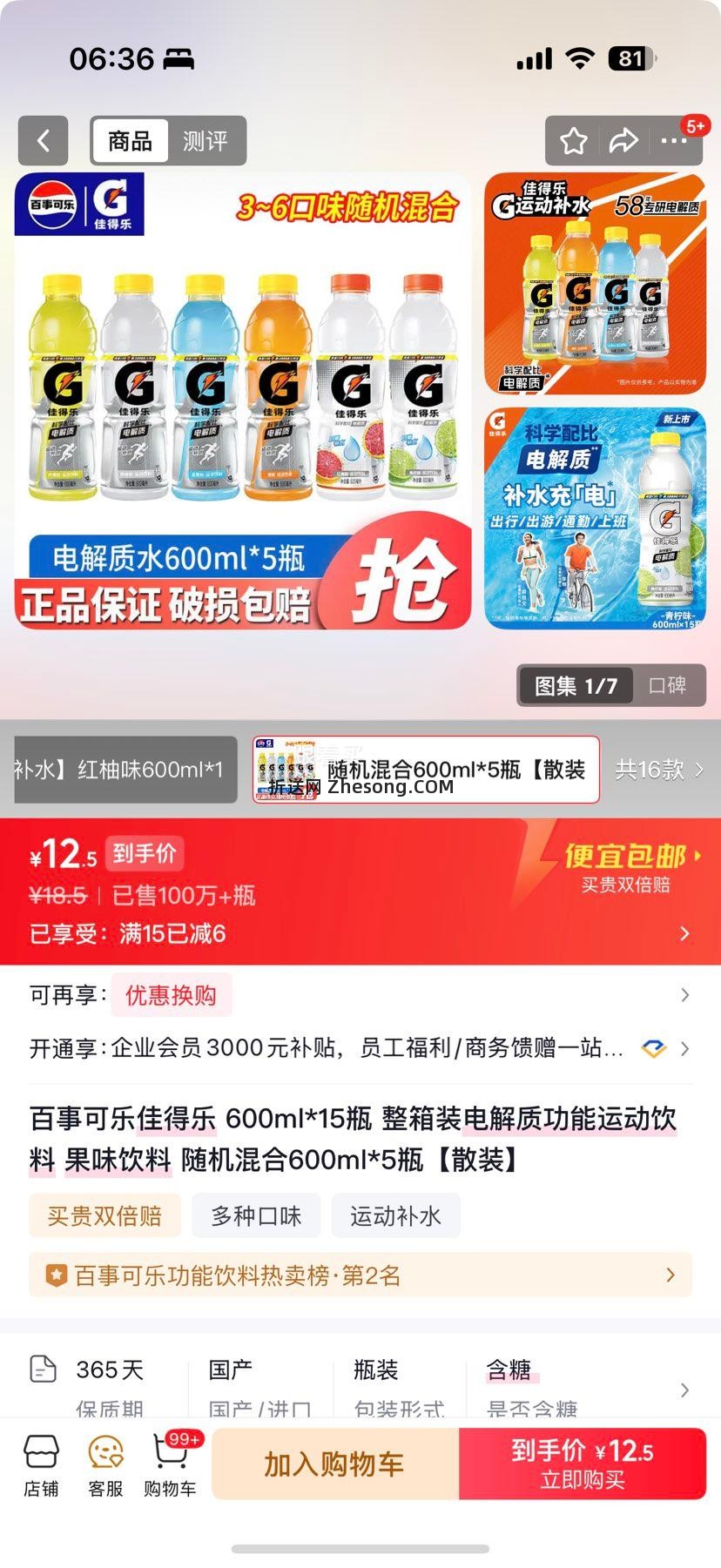Contact 客服 via the customer service icon
Viewport: 721px width, 1568px height.
[106, 1463]
